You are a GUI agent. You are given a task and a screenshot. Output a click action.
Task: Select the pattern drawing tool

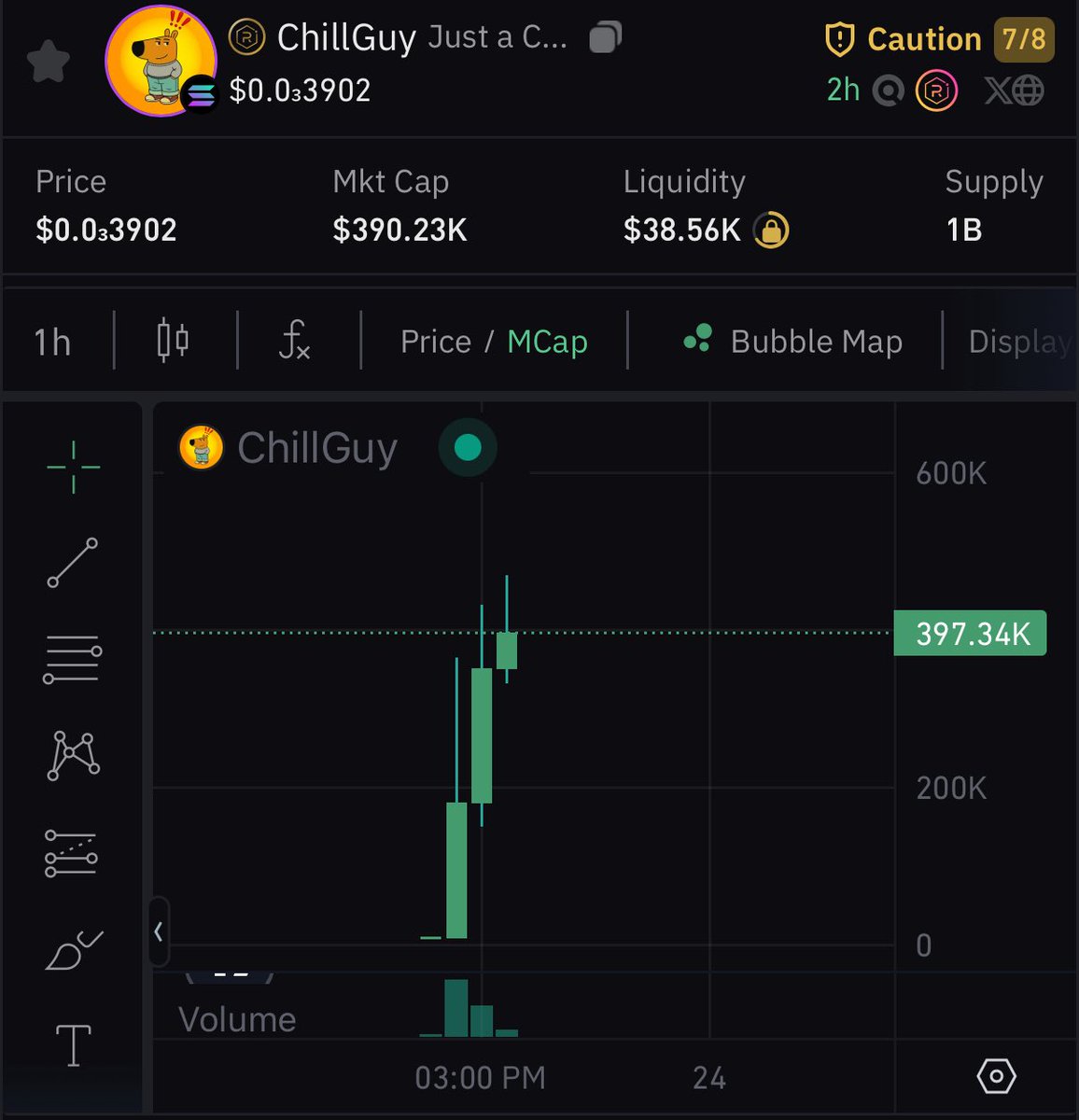coord(73,756)
